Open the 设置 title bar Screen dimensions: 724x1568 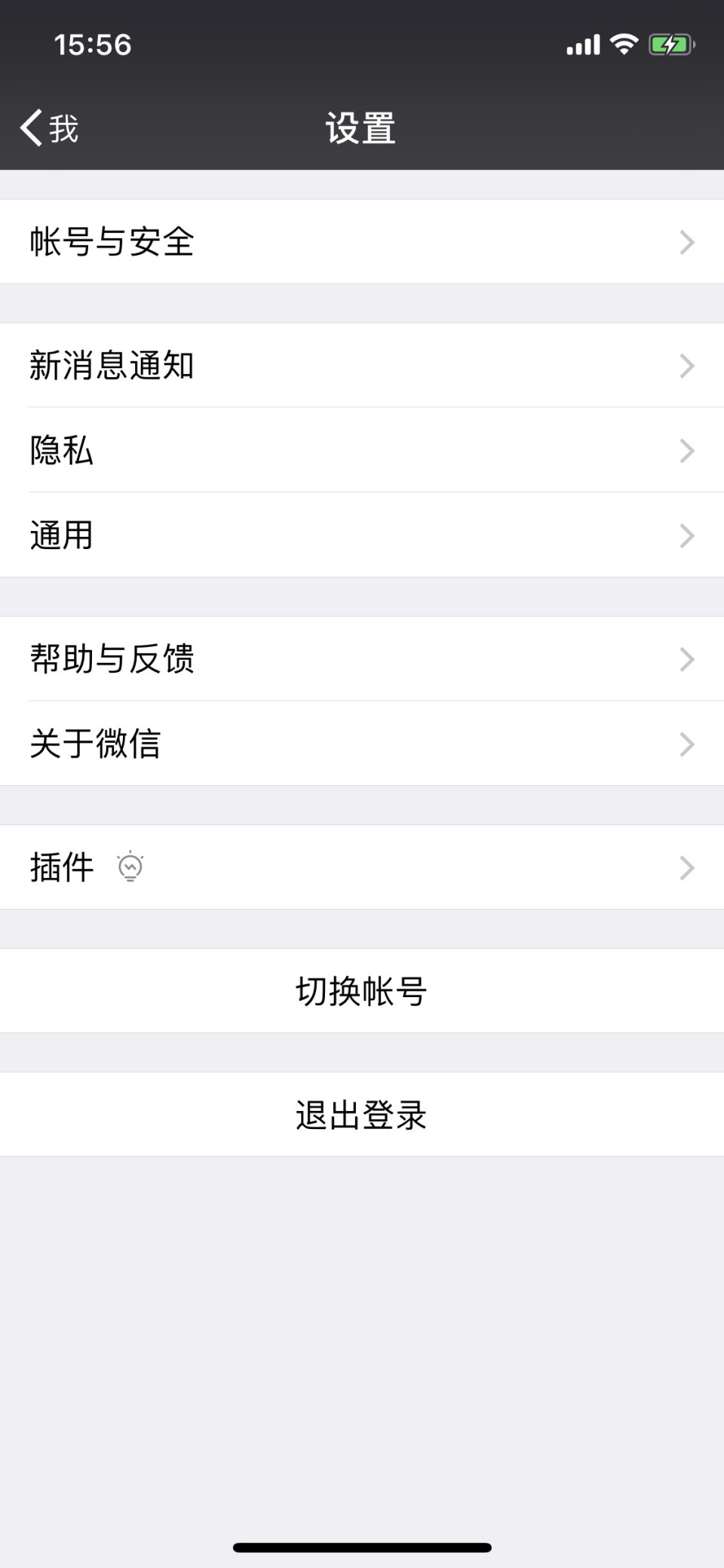(360, 127)
